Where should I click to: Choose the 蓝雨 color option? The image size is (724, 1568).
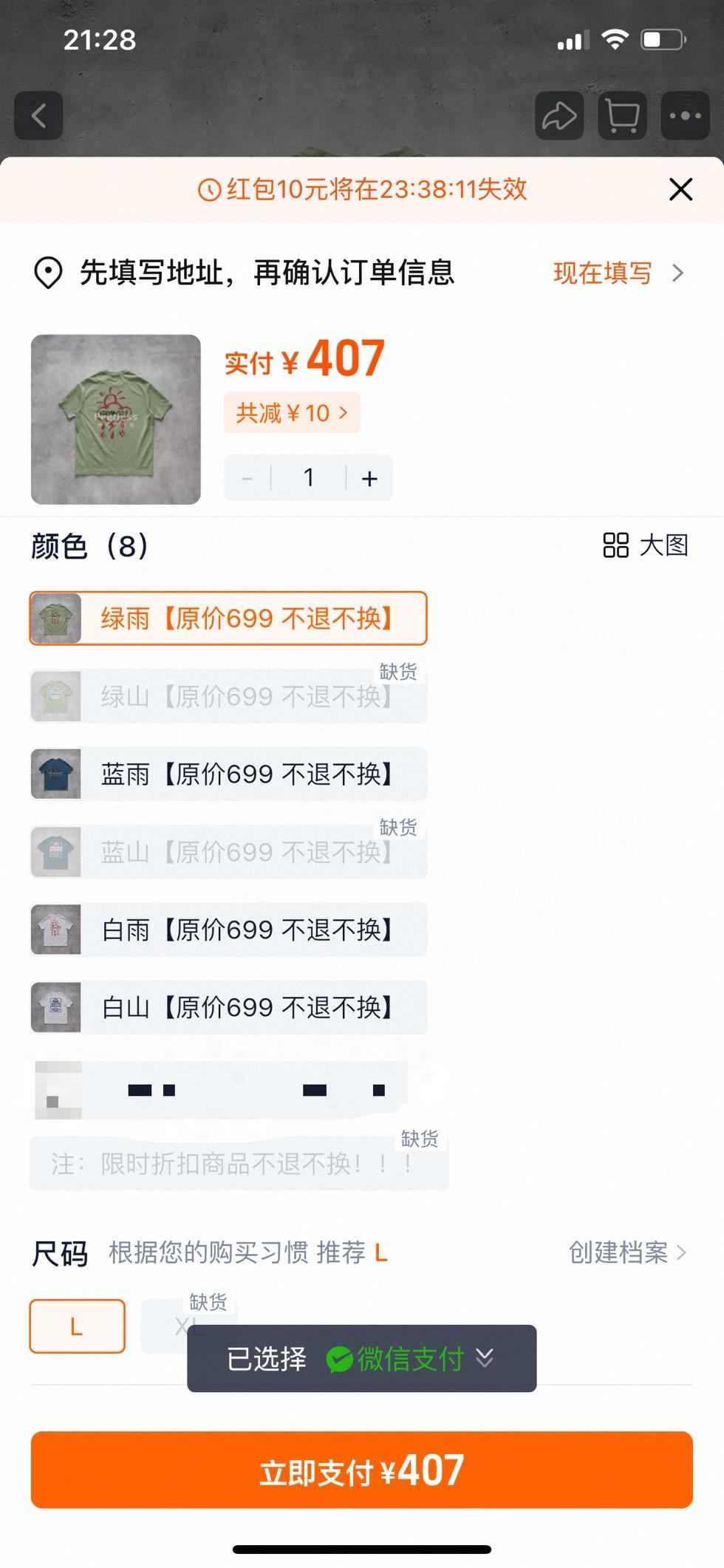click(228, 774)
